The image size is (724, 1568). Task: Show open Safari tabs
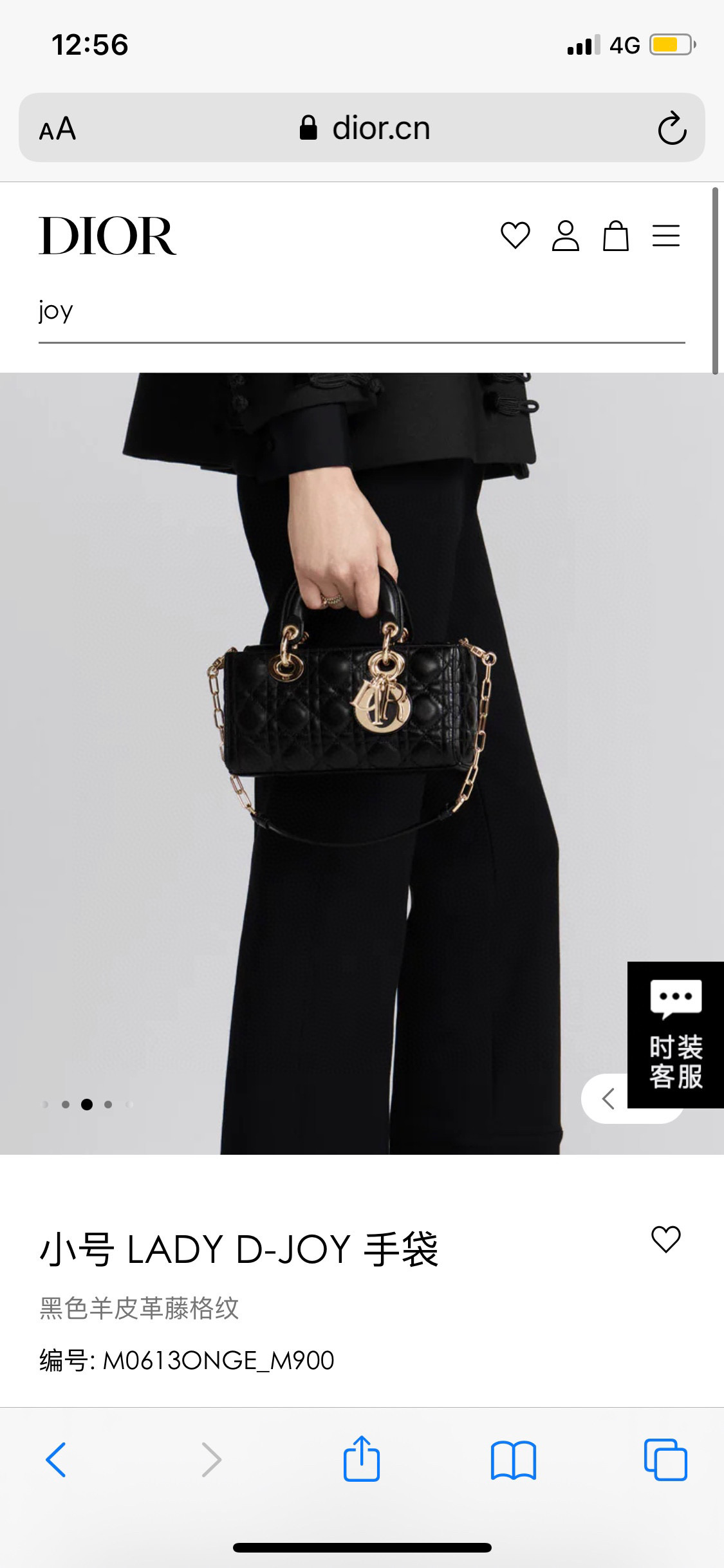point(665,1459)
